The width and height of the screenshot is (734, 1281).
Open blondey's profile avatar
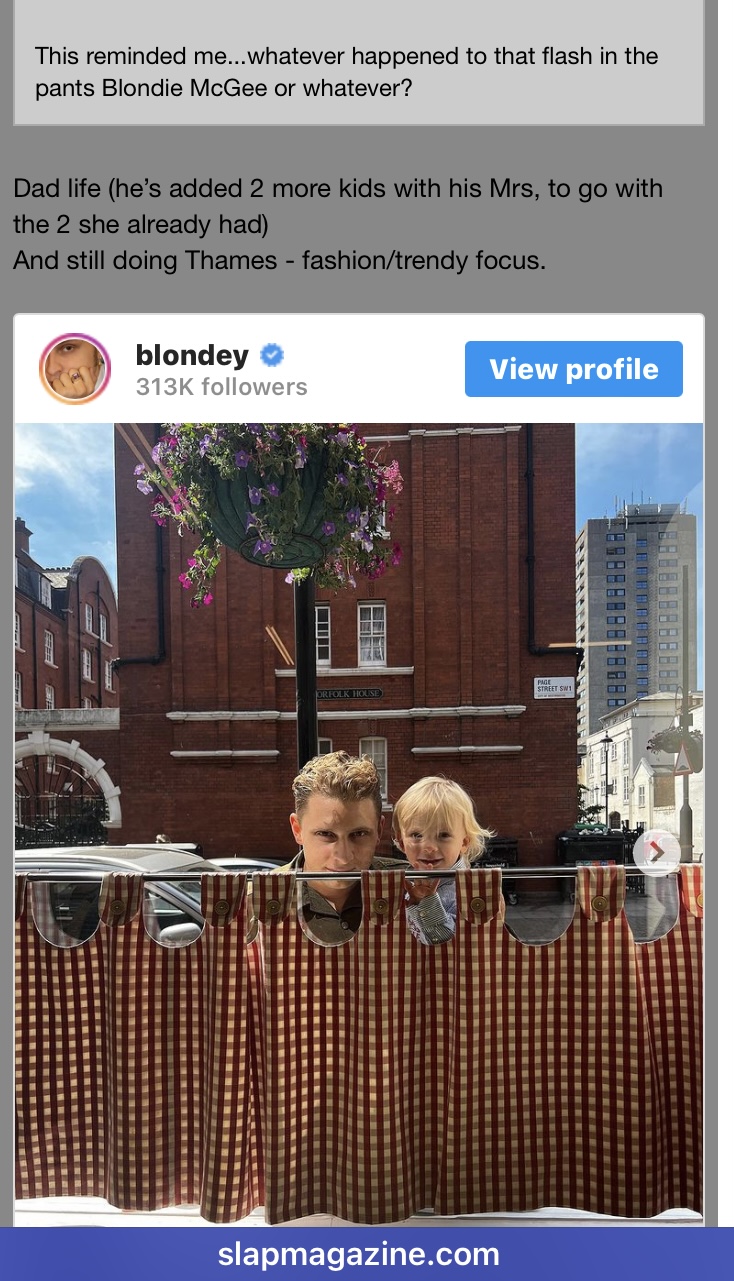[x=74, y=369]
